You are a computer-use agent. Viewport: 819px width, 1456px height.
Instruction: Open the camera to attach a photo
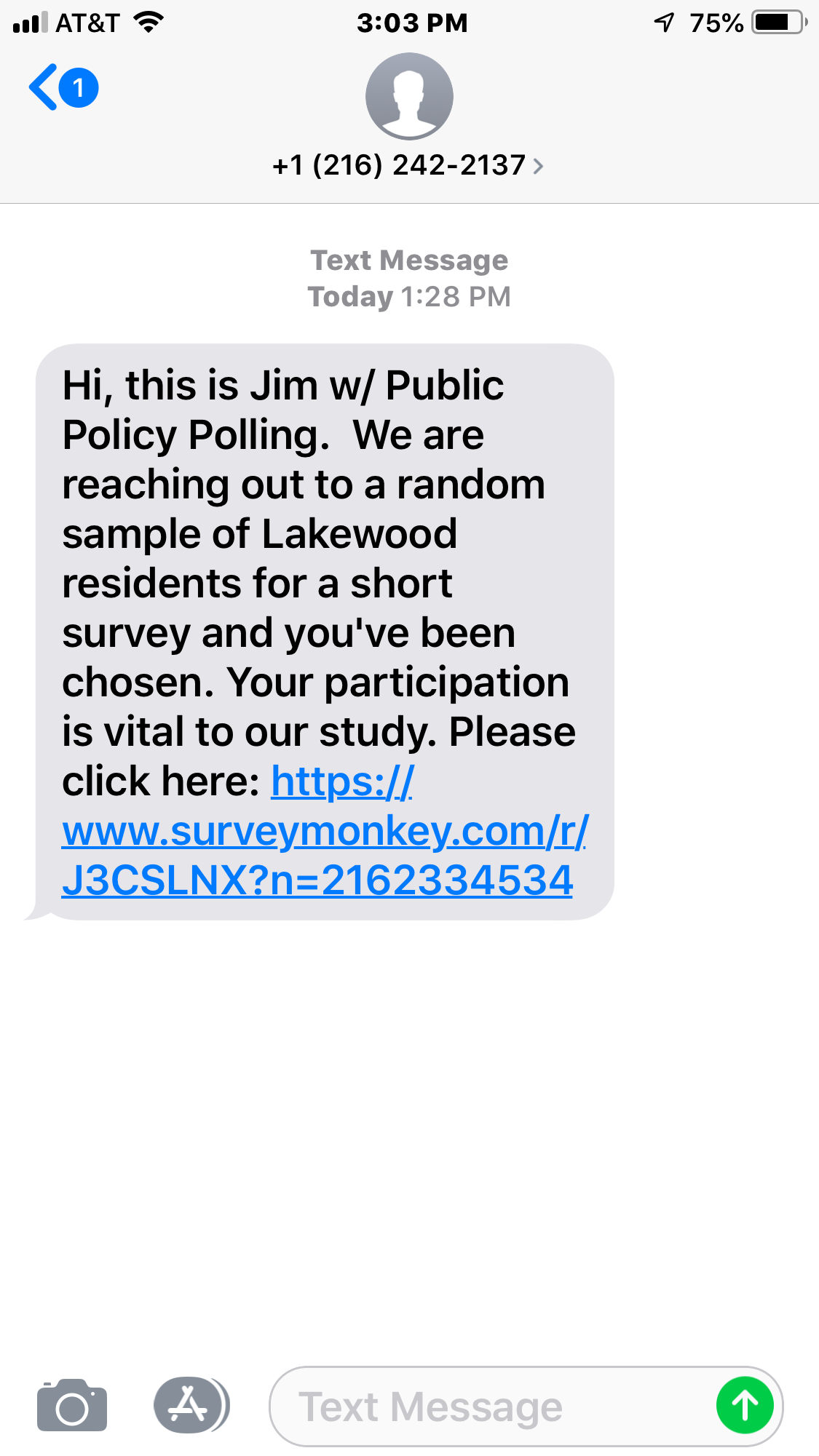click(71, 1405)
